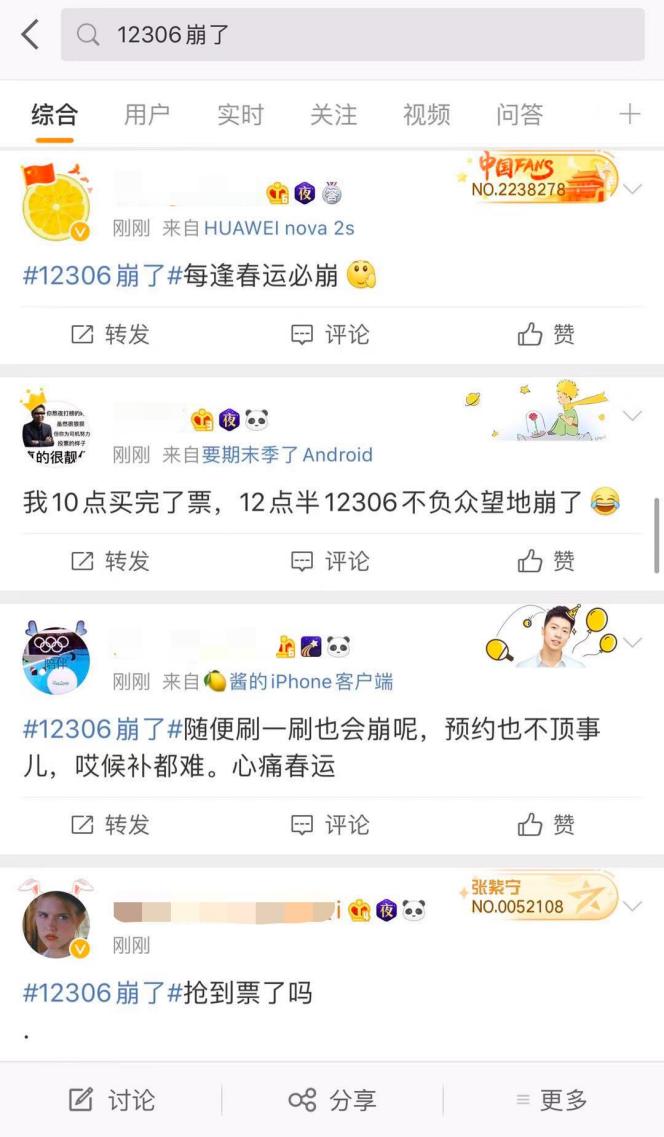Share this topic via 分享

point(332,1101)
